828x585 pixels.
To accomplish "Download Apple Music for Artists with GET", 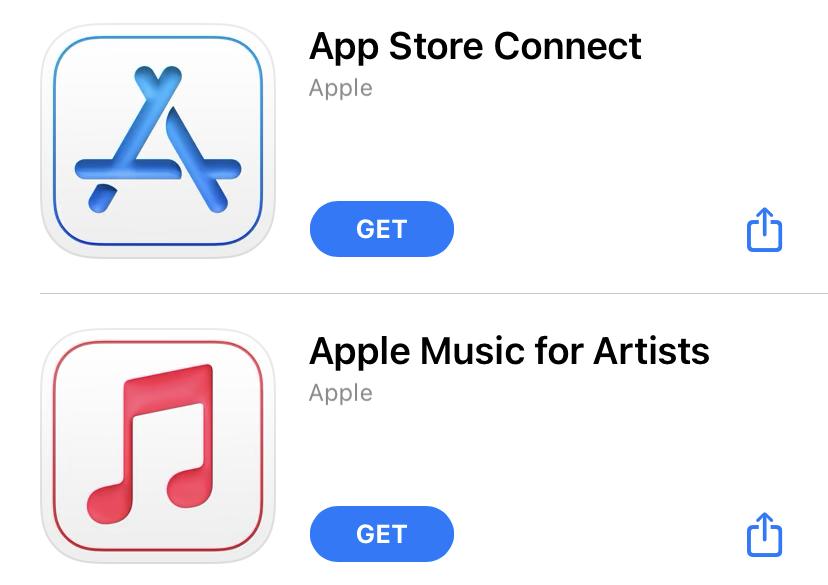I will coord(382,534).
